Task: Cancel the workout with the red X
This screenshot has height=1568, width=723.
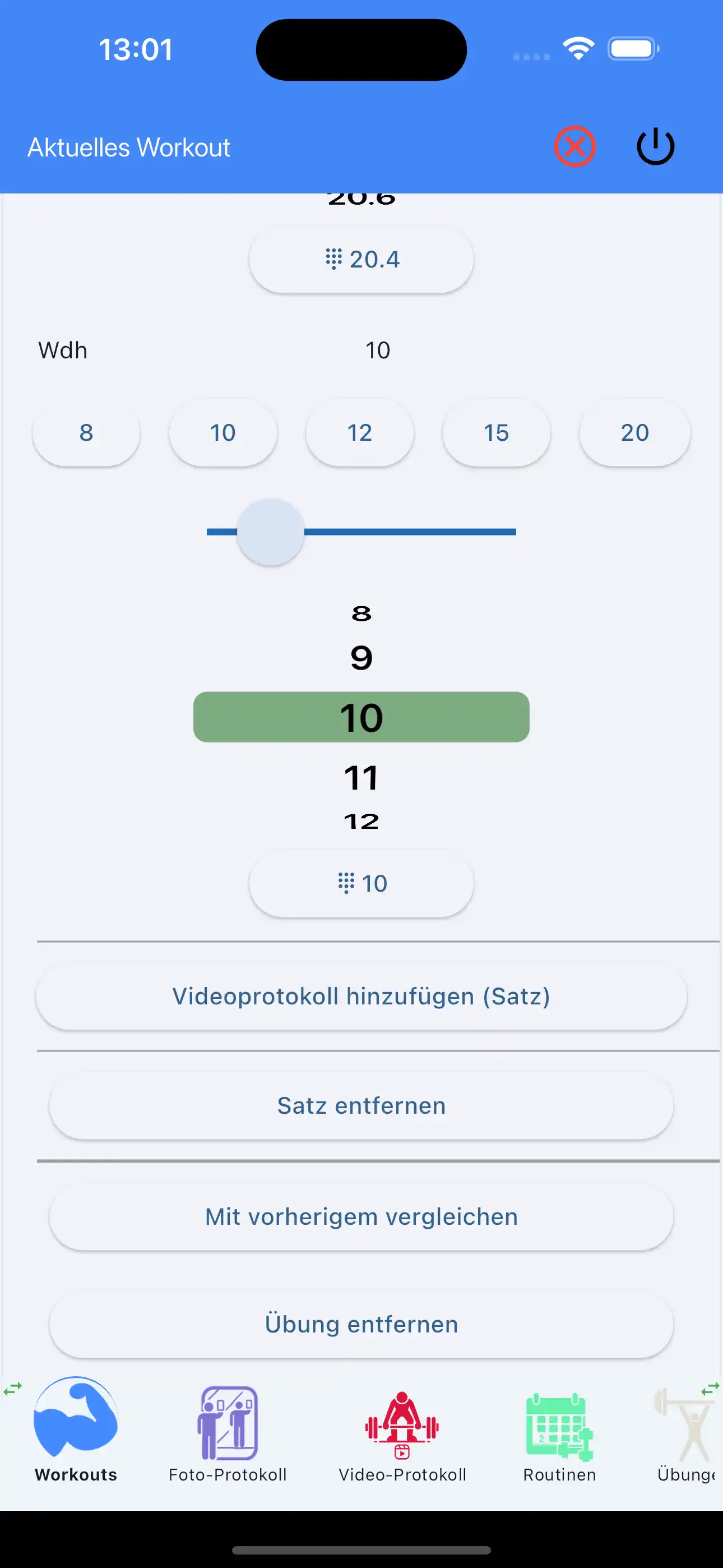Action: (575, 145)
